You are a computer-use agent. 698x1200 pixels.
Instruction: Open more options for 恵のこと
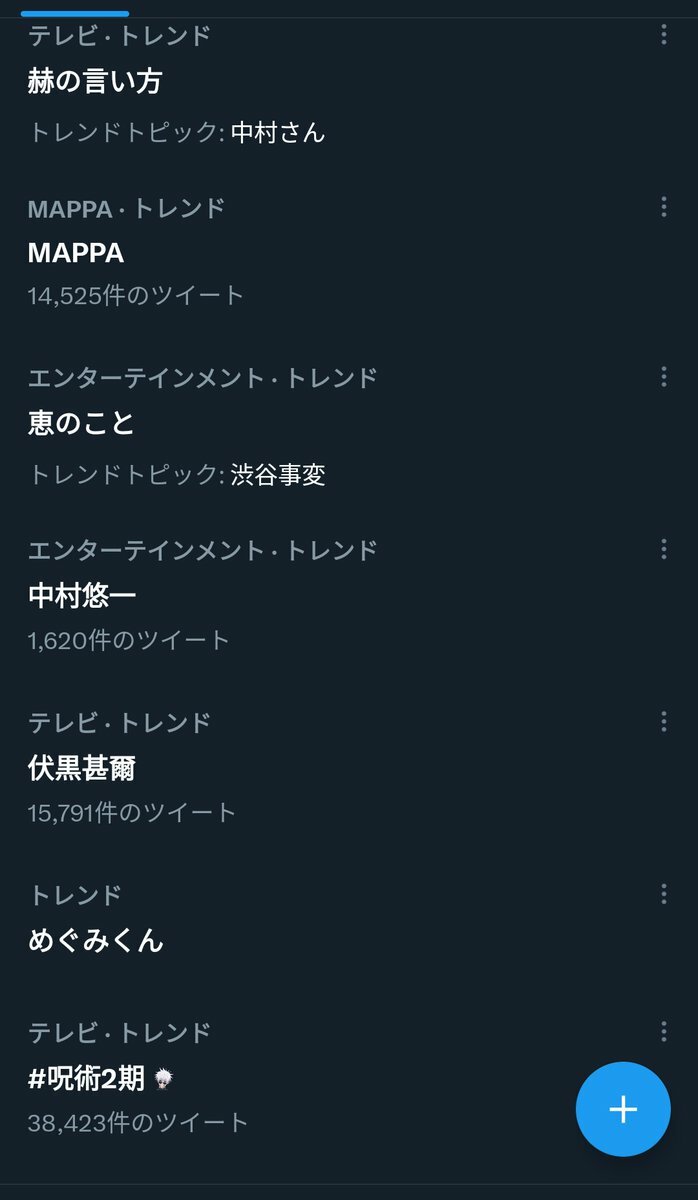click(663, 377)
